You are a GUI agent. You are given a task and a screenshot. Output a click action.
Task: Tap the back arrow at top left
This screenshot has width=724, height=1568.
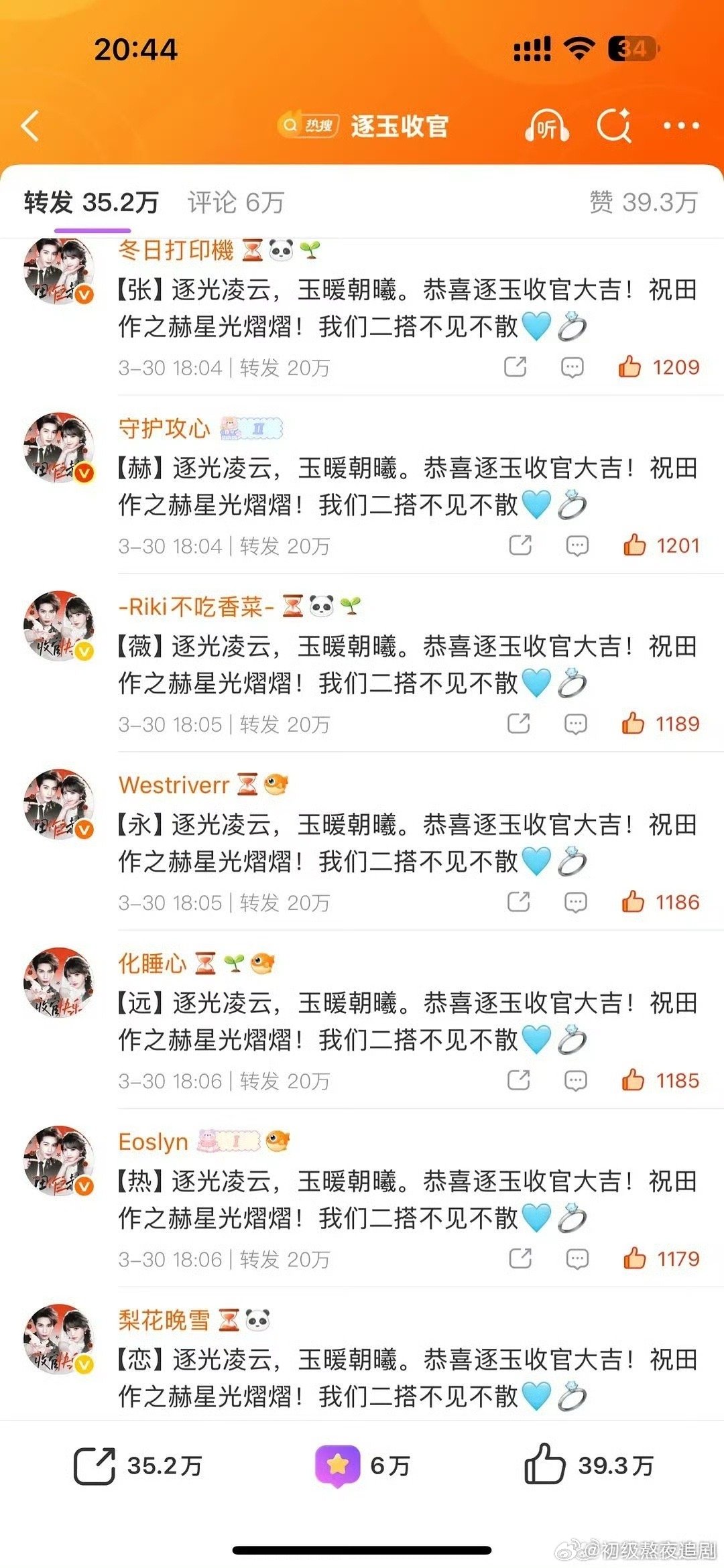(x=31, y=125)
